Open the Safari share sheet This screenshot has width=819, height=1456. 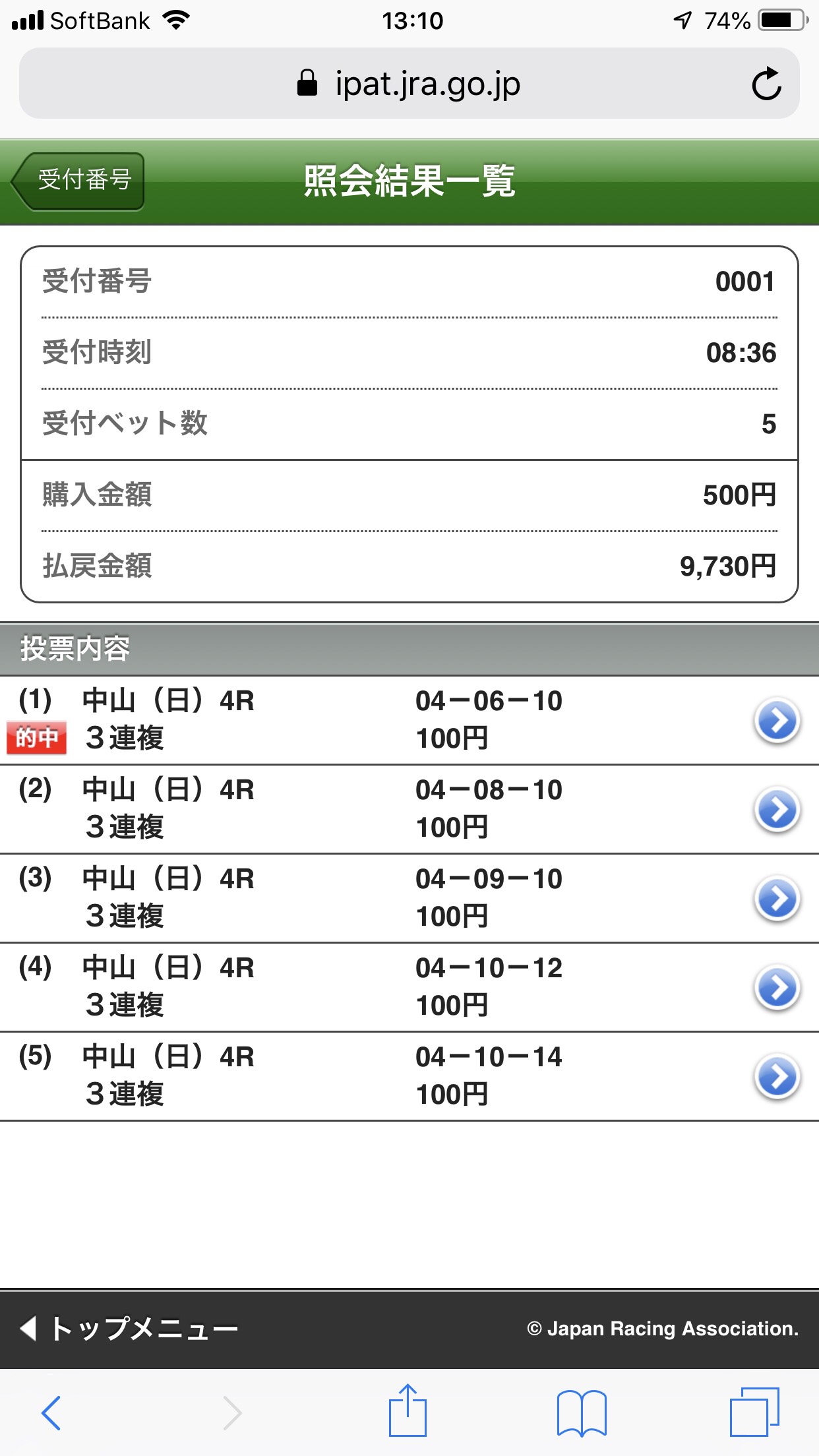tap(408, 1410)
